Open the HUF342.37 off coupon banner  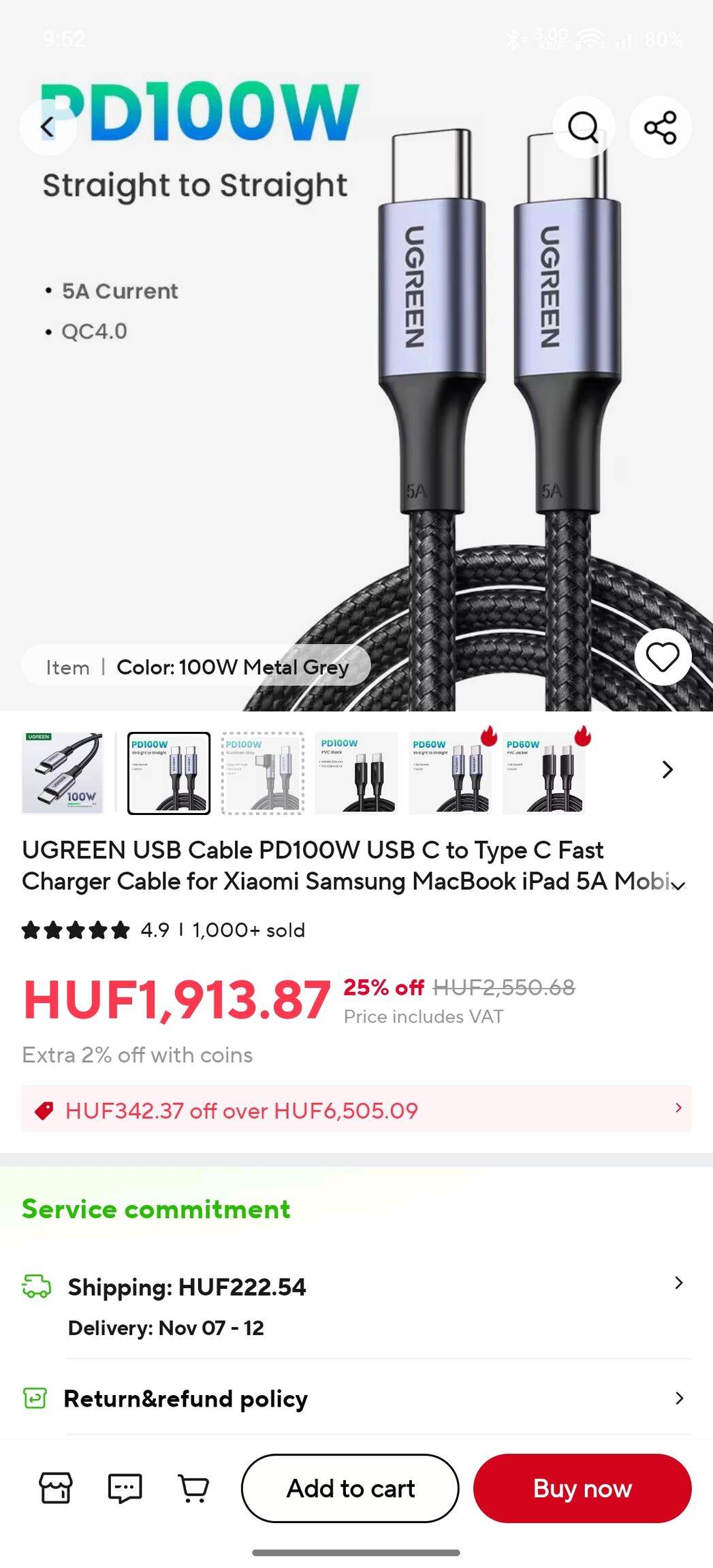(x=356, y=1110)
